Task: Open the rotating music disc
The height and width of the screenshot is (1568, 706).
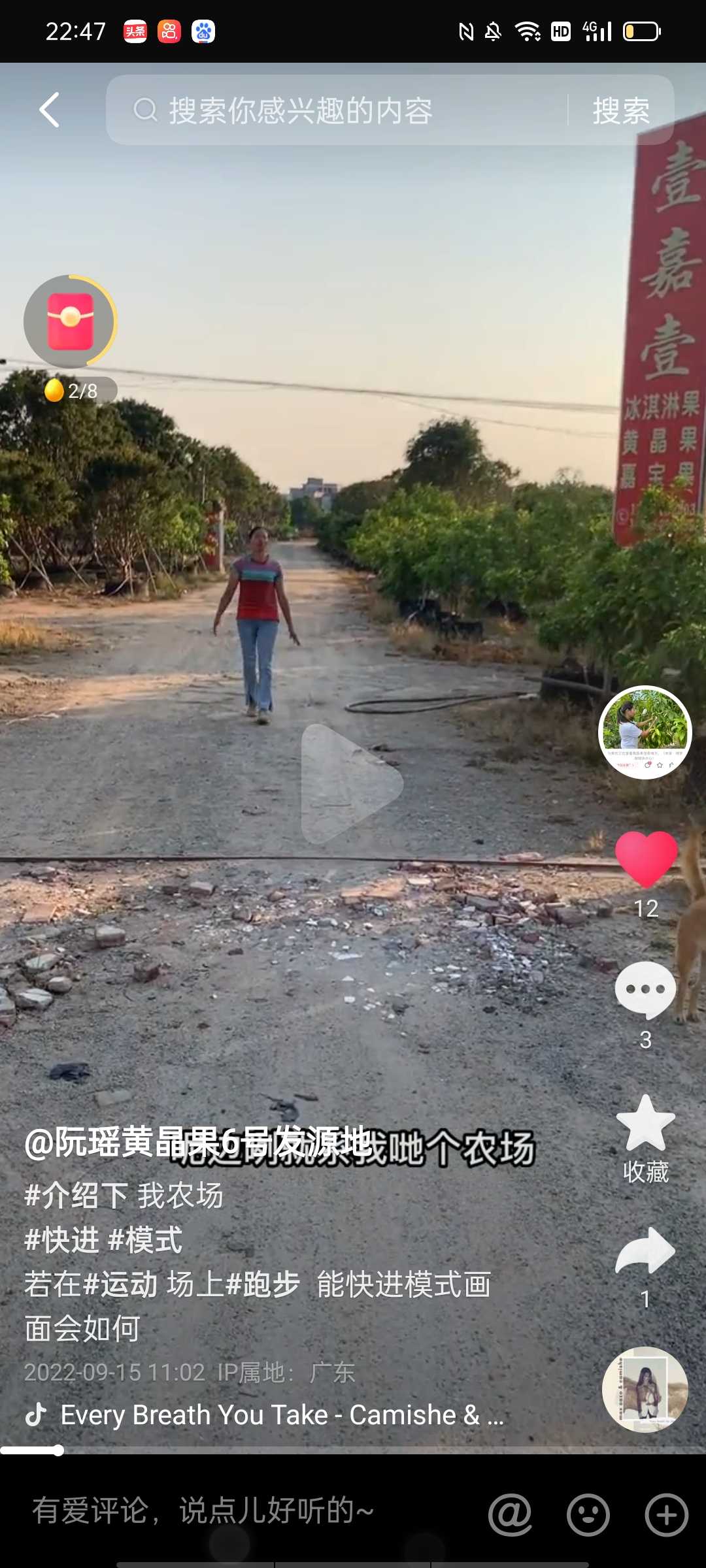Action: [645, 1389]
